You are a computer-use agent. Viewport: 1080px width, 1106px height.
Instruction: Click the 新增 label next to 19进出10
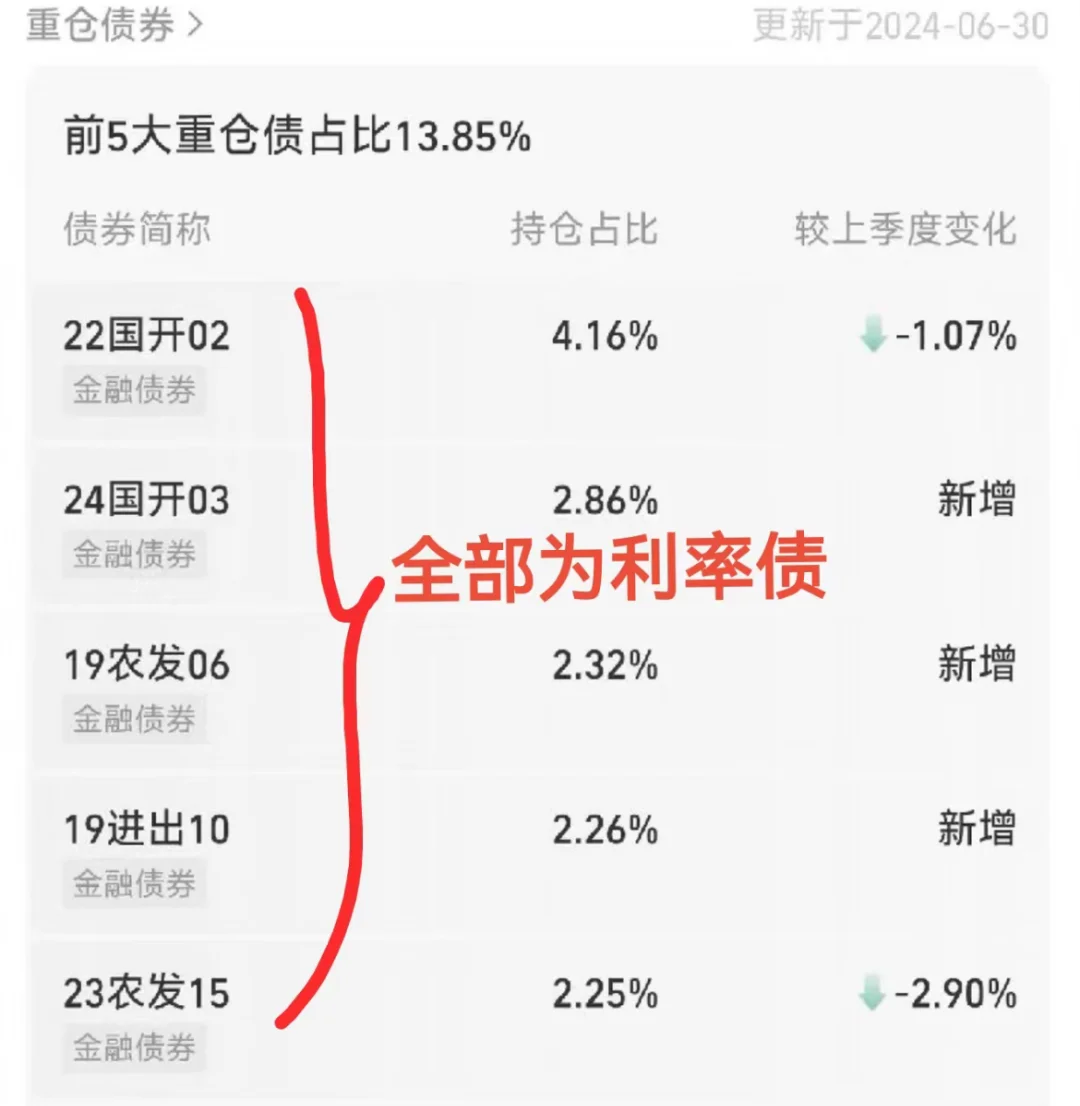(975, 831)
